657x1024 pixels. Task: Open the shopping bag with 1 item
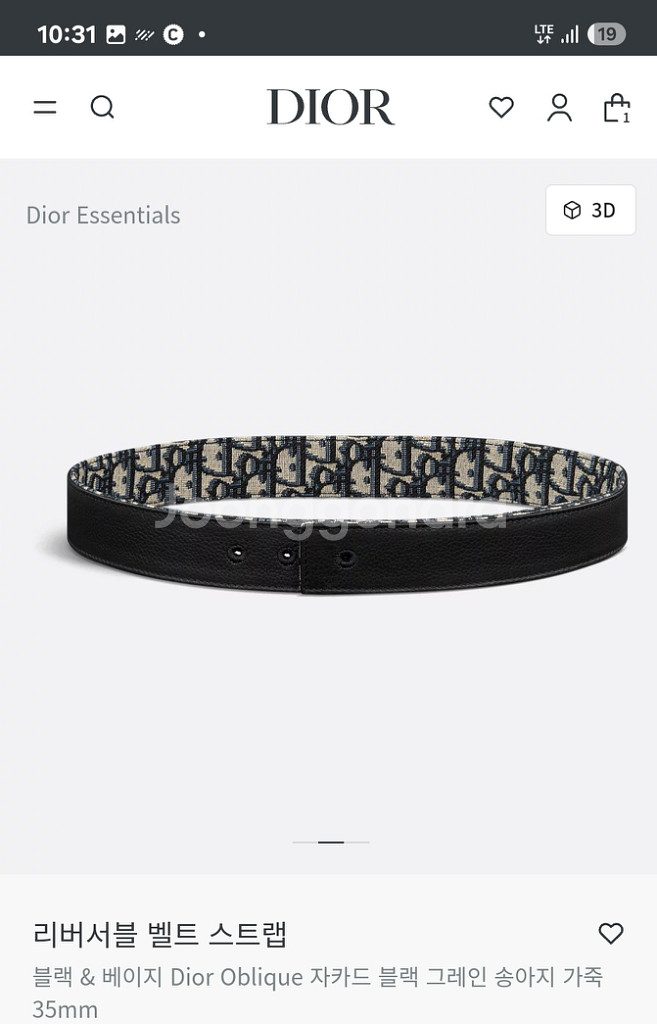(617, 108)
